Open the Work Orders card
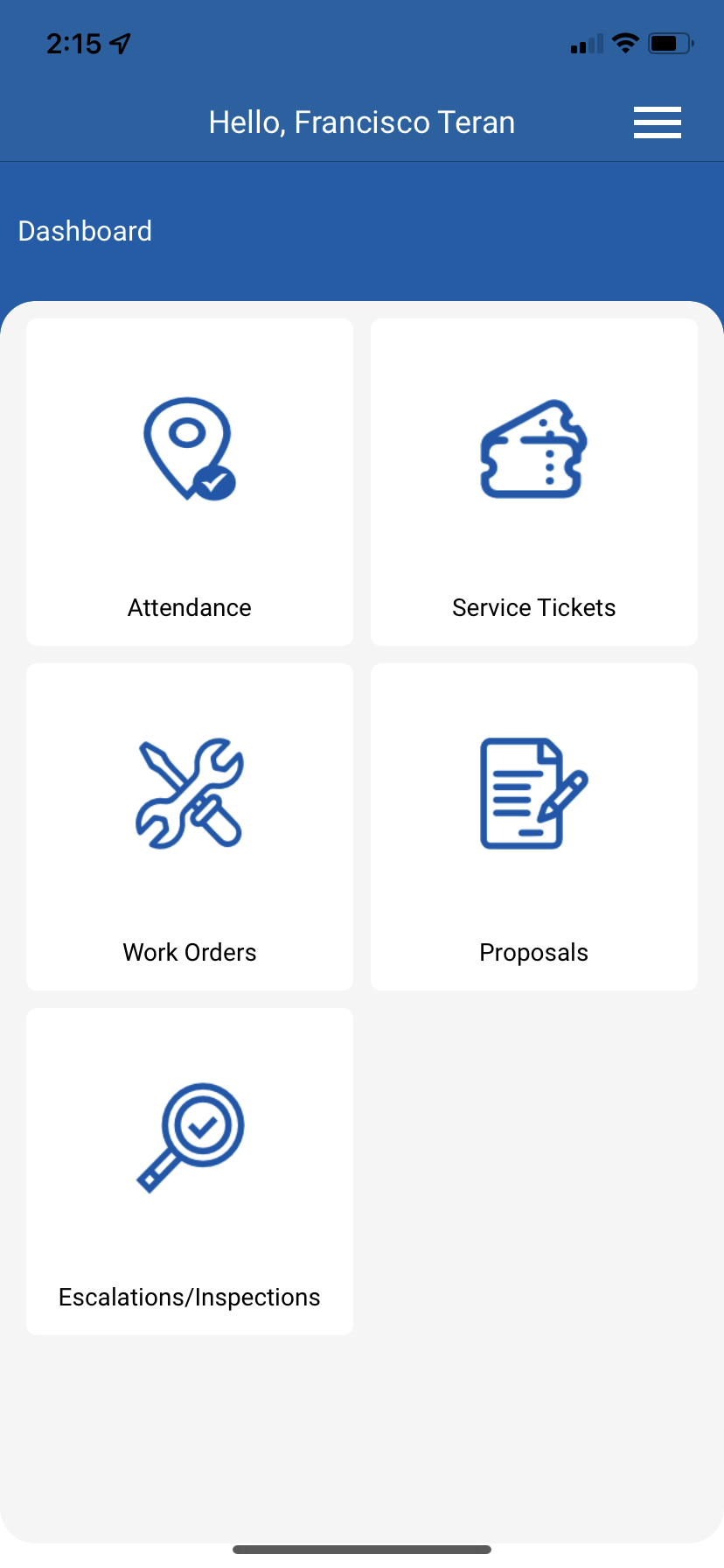This screenshot has width=724, height=1568. click(x=189, y=827)
